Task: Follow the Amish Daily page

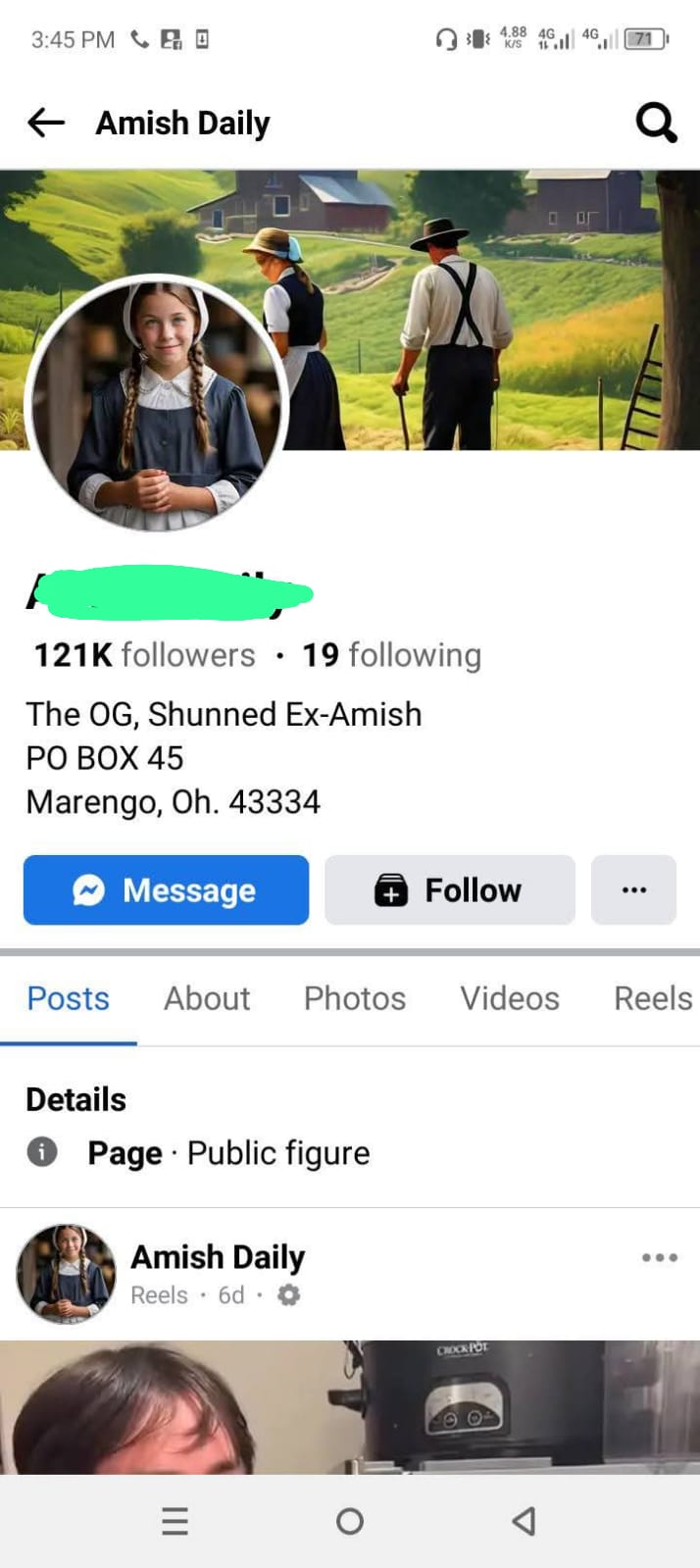Action: point(449,889)
